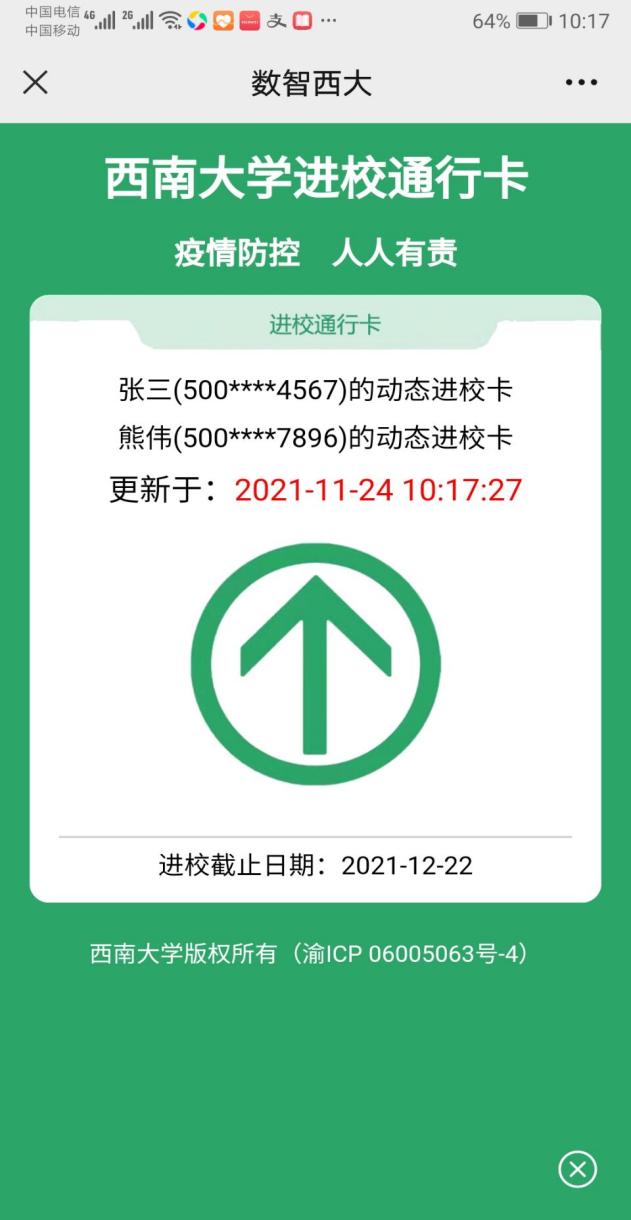631x1220 pixels.
Task: Open the three-dot overflow menu
Action: [581, 83]
